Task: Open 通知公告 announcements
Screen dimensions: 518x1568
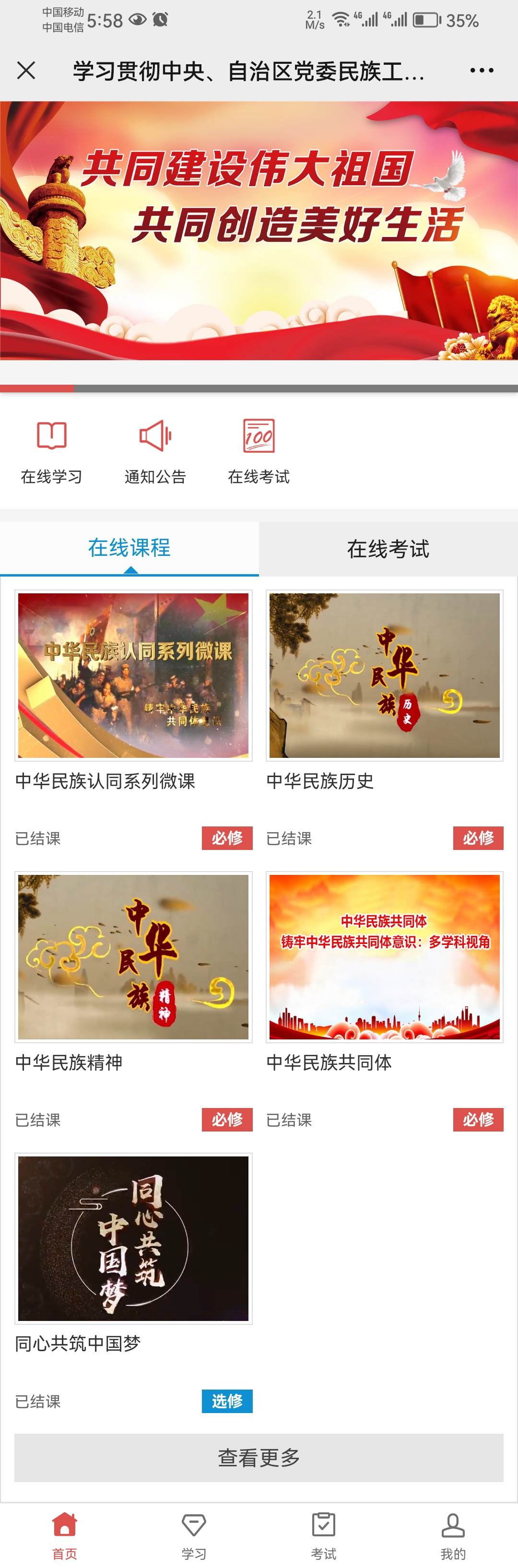Action: point(155,450)
